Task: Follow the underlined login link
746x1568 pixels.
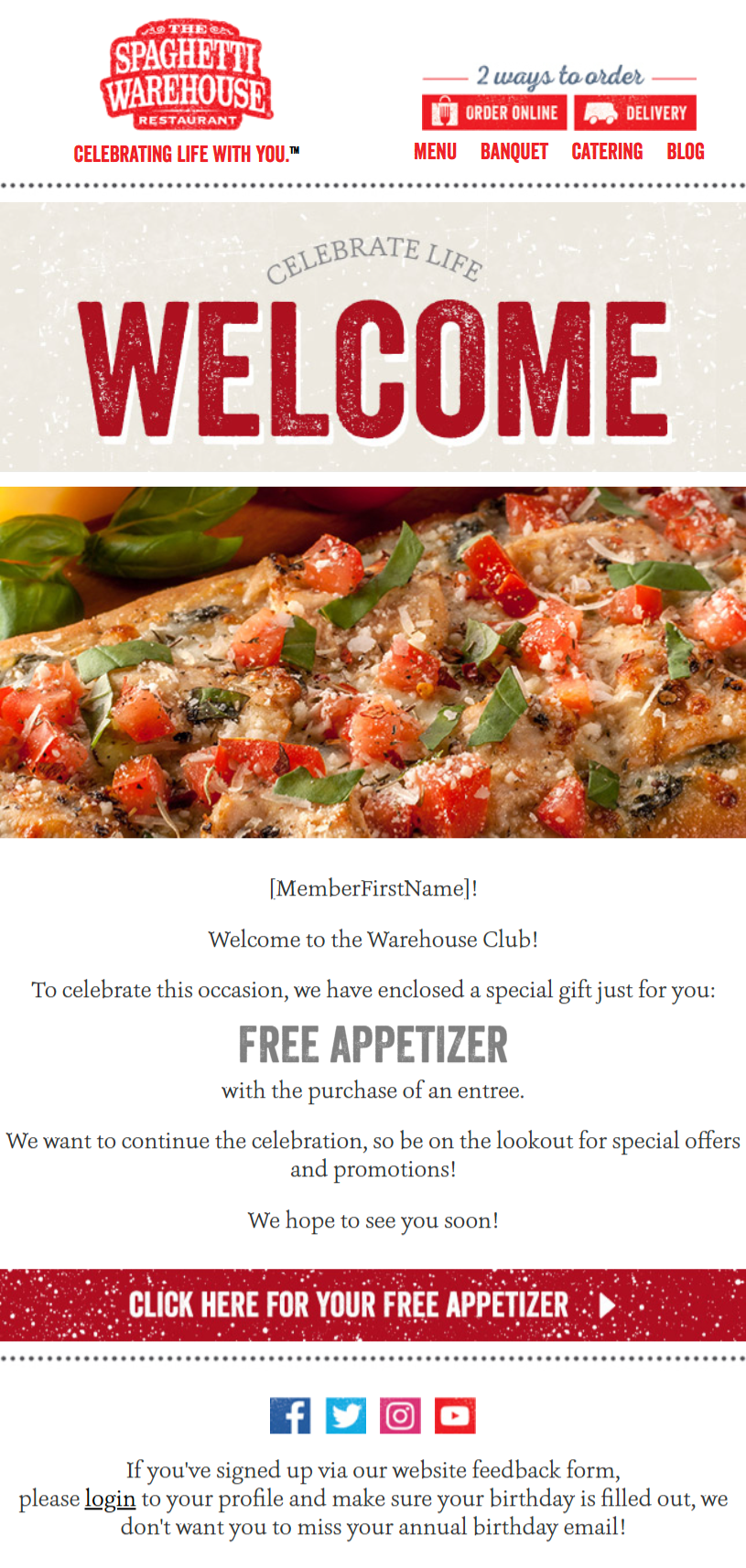Action: (x=110, y=1498)
